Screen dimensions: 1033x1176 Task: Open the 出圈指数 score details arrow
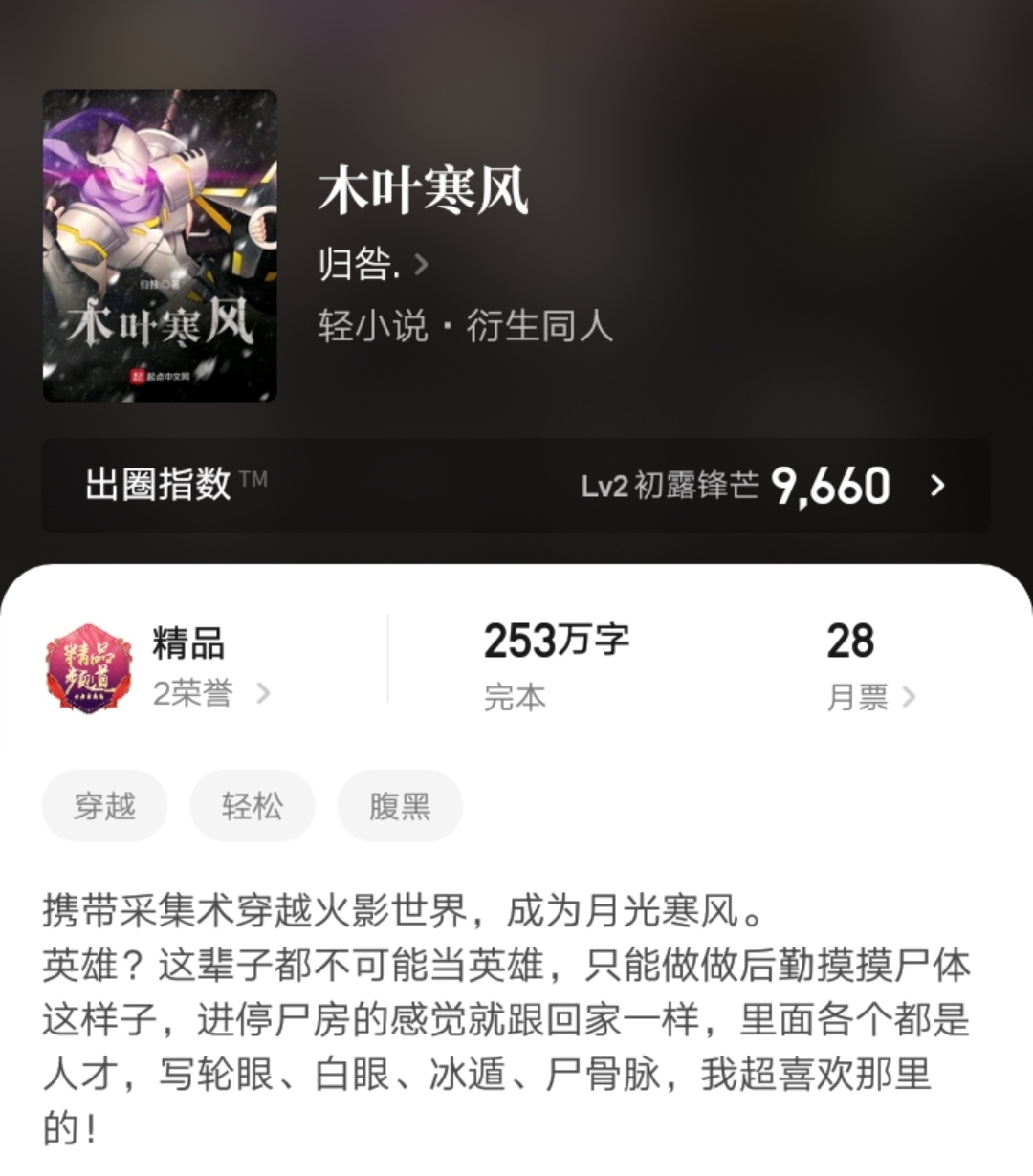[x=939, y=486]
